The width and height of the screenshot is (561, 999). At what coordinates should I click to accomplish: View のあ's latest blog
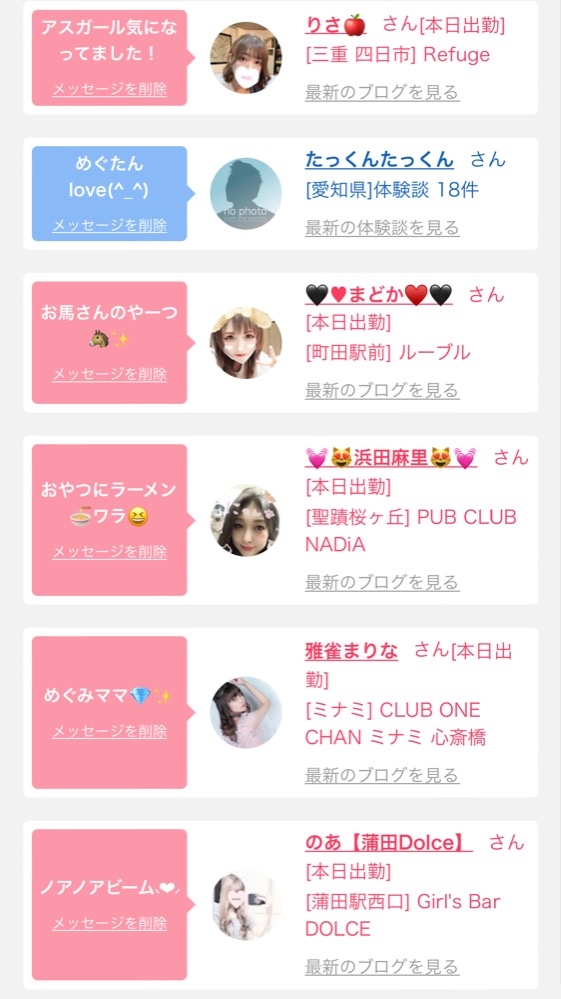click(x=382, y=967)
